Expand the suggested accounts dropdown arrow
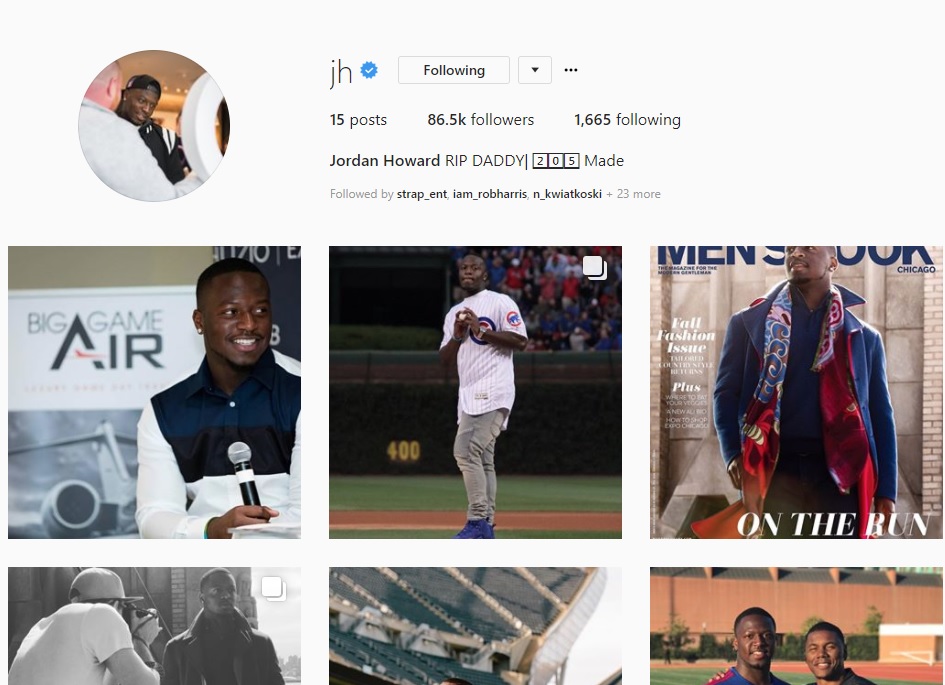Viewport: 945px width, 685px height. [535, 70]
